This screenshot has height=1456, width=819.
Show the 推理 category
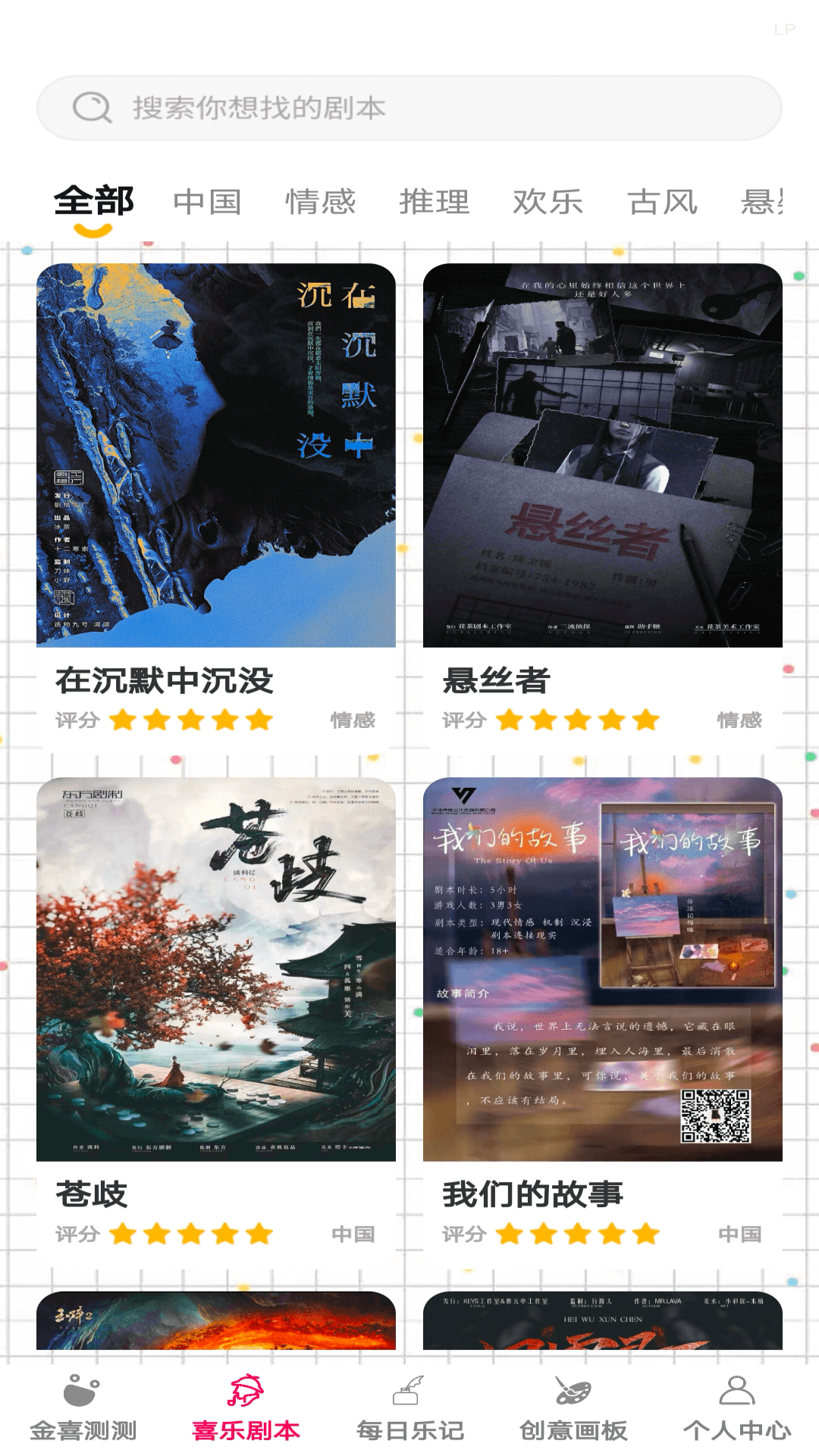435,202
